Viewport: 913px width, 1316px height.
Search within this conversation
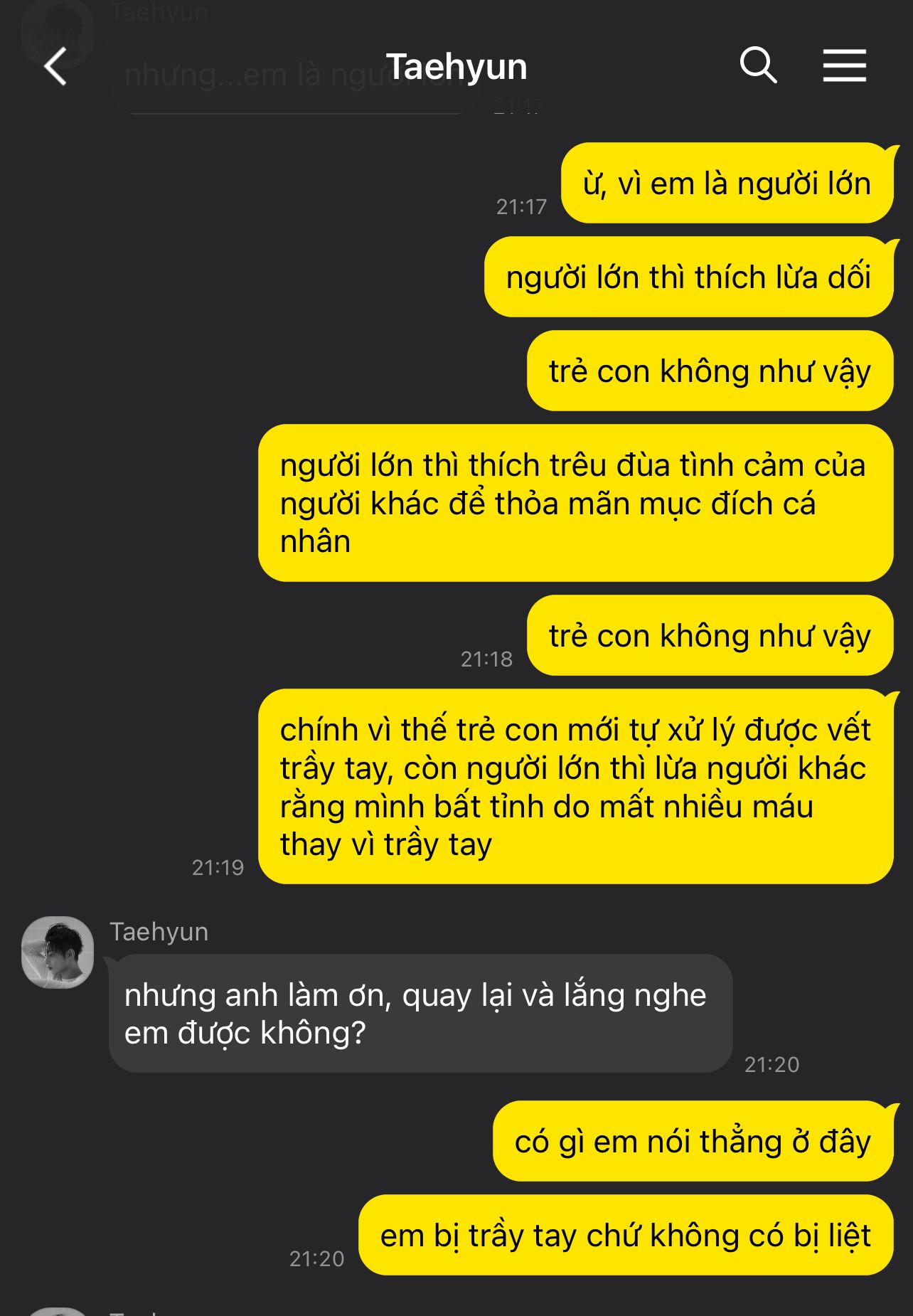click(758, 65)
